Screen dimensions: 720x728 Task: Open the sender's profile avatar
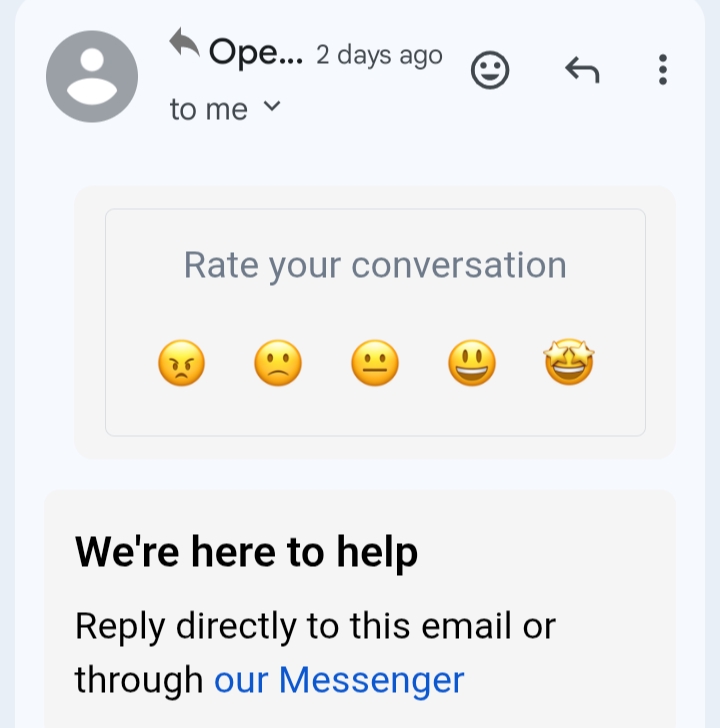pos(92,76)
